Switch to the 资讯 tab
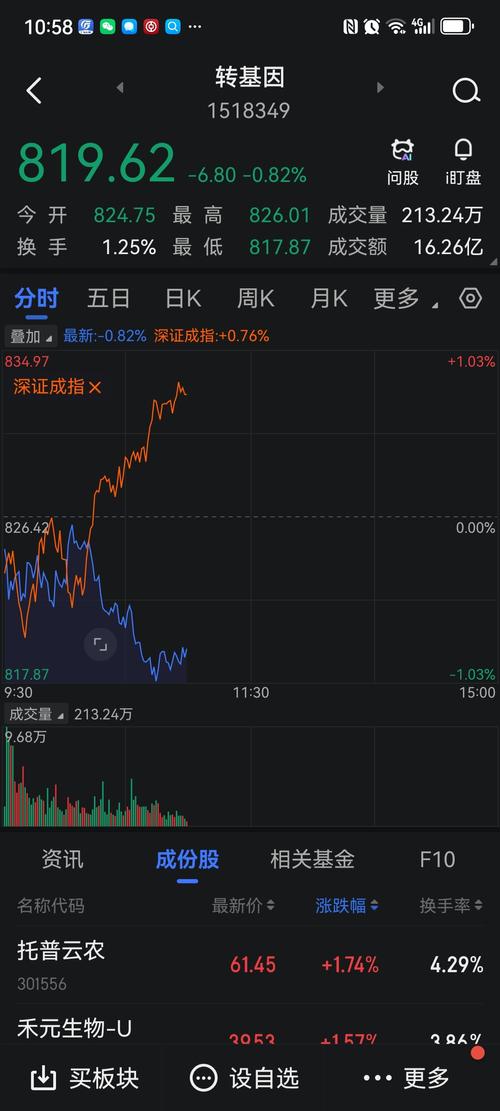The height and width of the screenshot is (1111, 500). pos(62,859)
